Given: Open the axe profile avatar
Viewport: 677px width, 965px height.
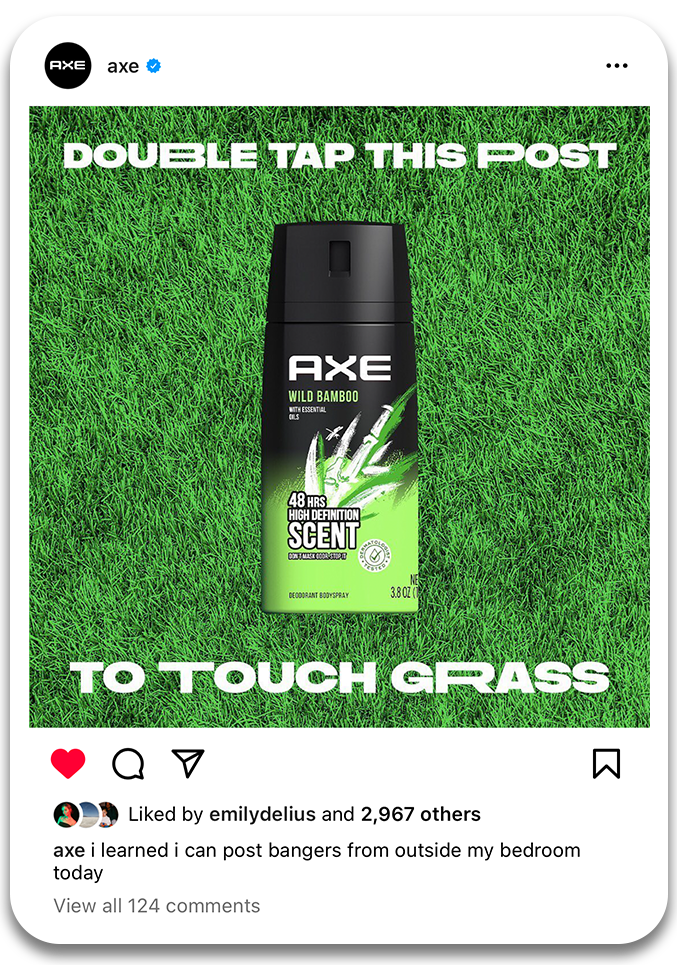Looking at the screenshot, I should [x=68, y=66].
